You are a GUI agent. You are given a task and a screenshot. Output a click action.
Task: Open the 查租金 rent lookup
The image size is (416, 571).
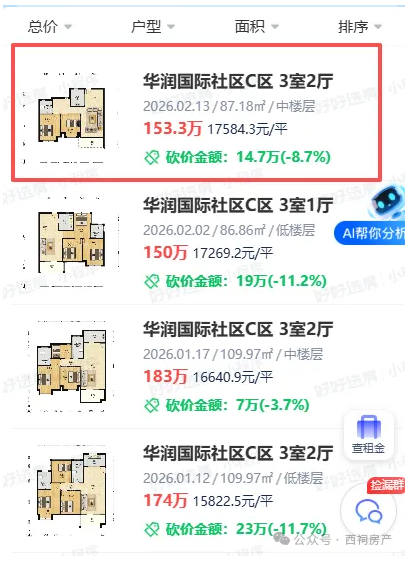click(x=368, y=435)
